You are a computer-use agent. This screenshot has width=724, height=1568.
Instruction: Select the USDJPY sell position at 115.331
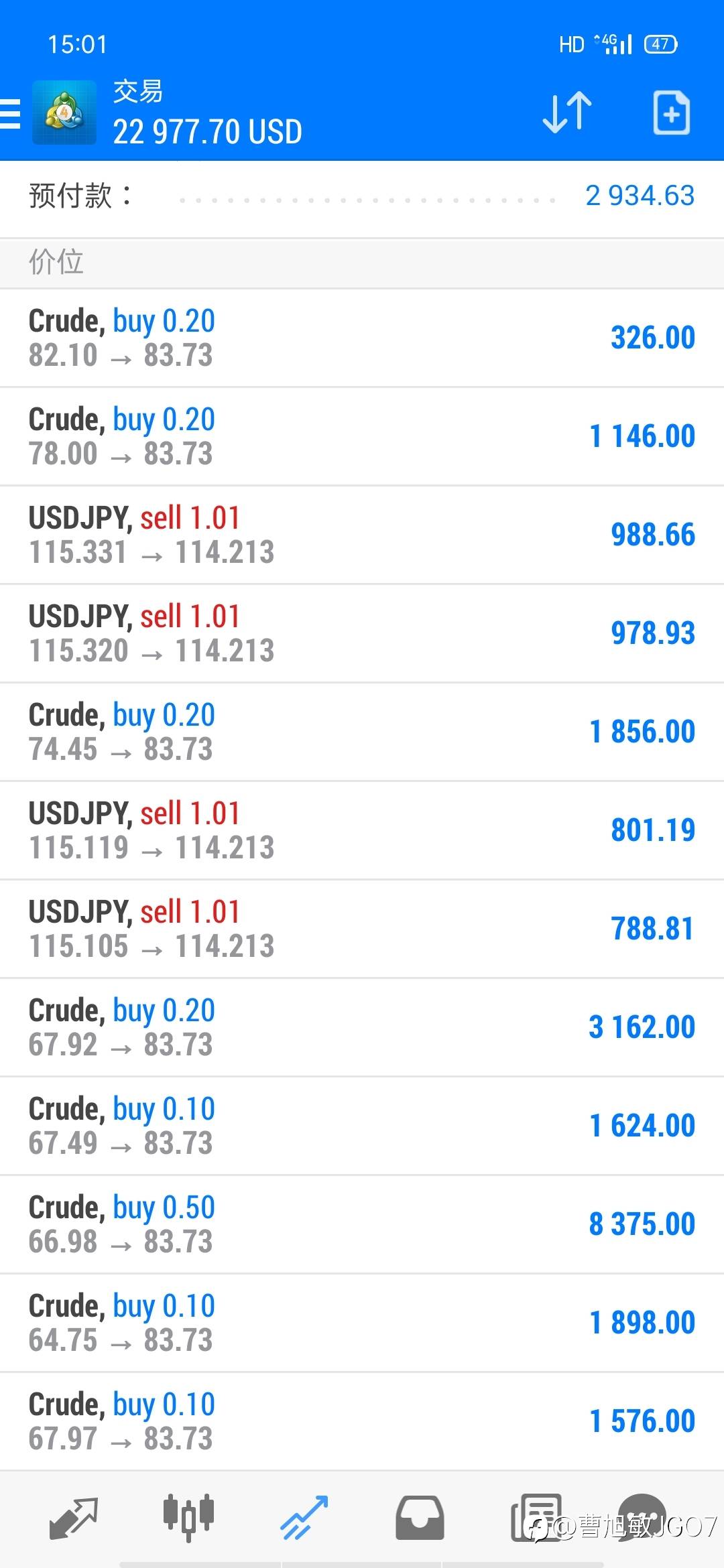[x=362, y=535]
